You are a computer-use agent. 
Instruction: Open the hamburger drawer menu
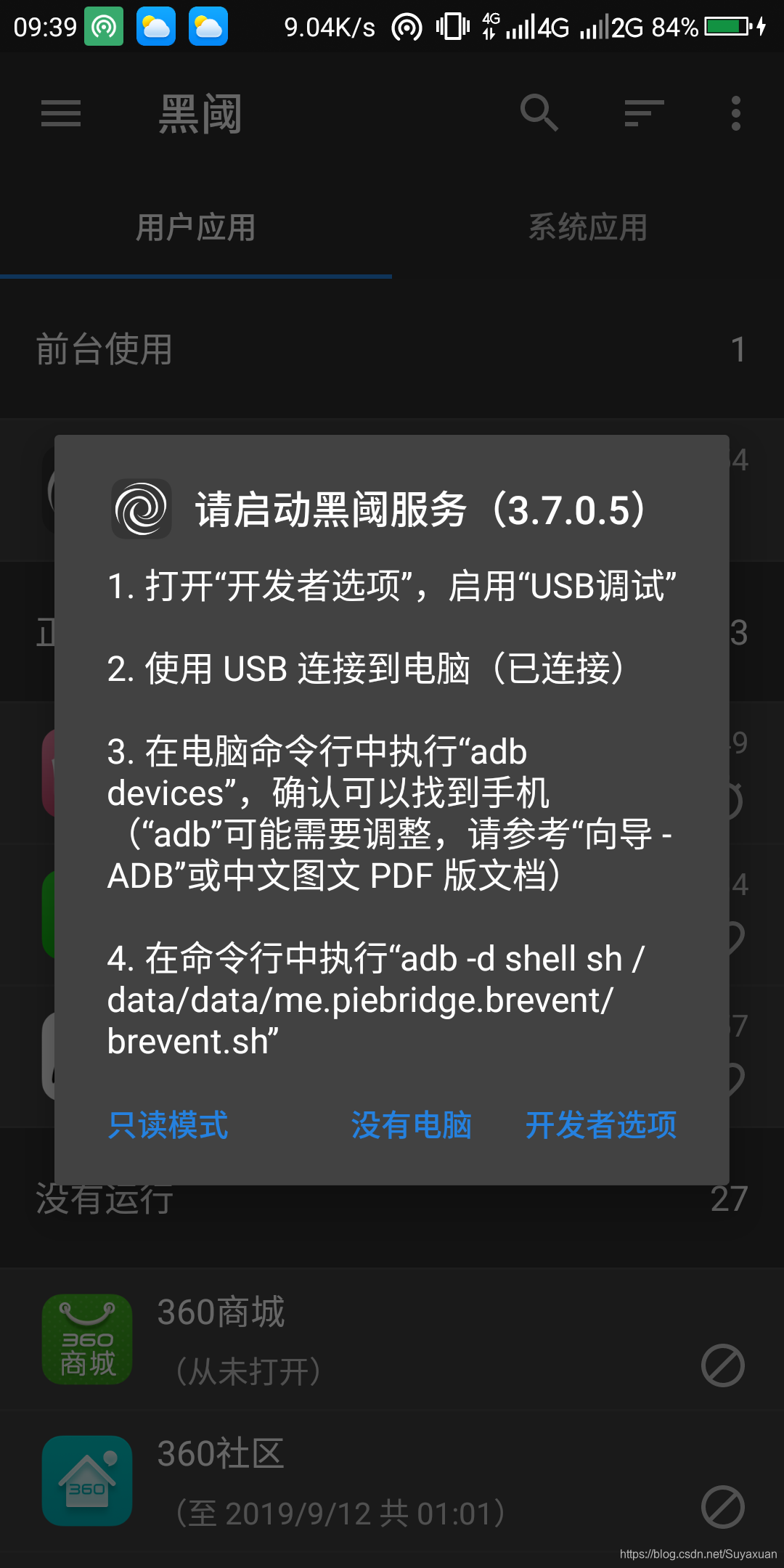click(61, 114)
